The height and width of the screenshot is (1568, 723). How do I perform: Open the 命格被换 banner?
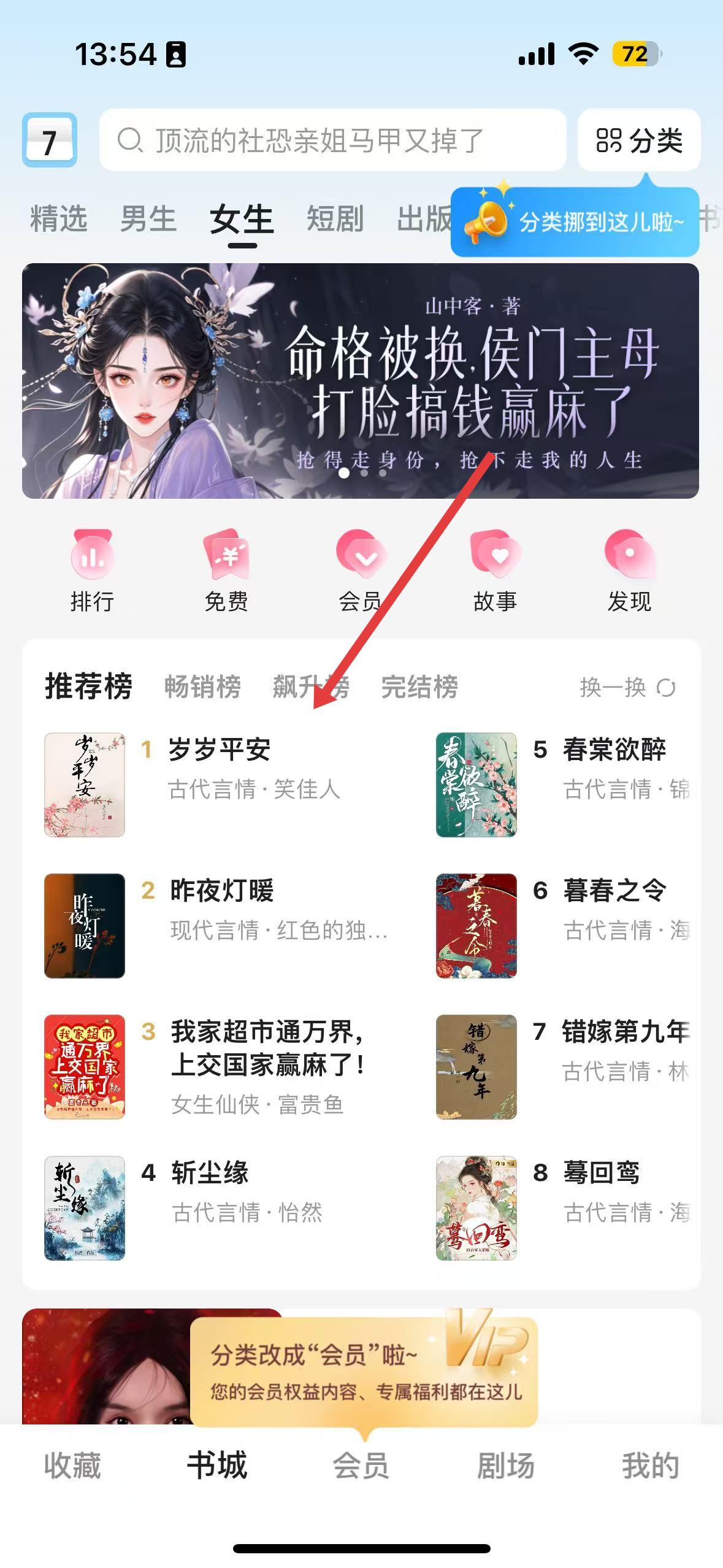pos(360,380)
